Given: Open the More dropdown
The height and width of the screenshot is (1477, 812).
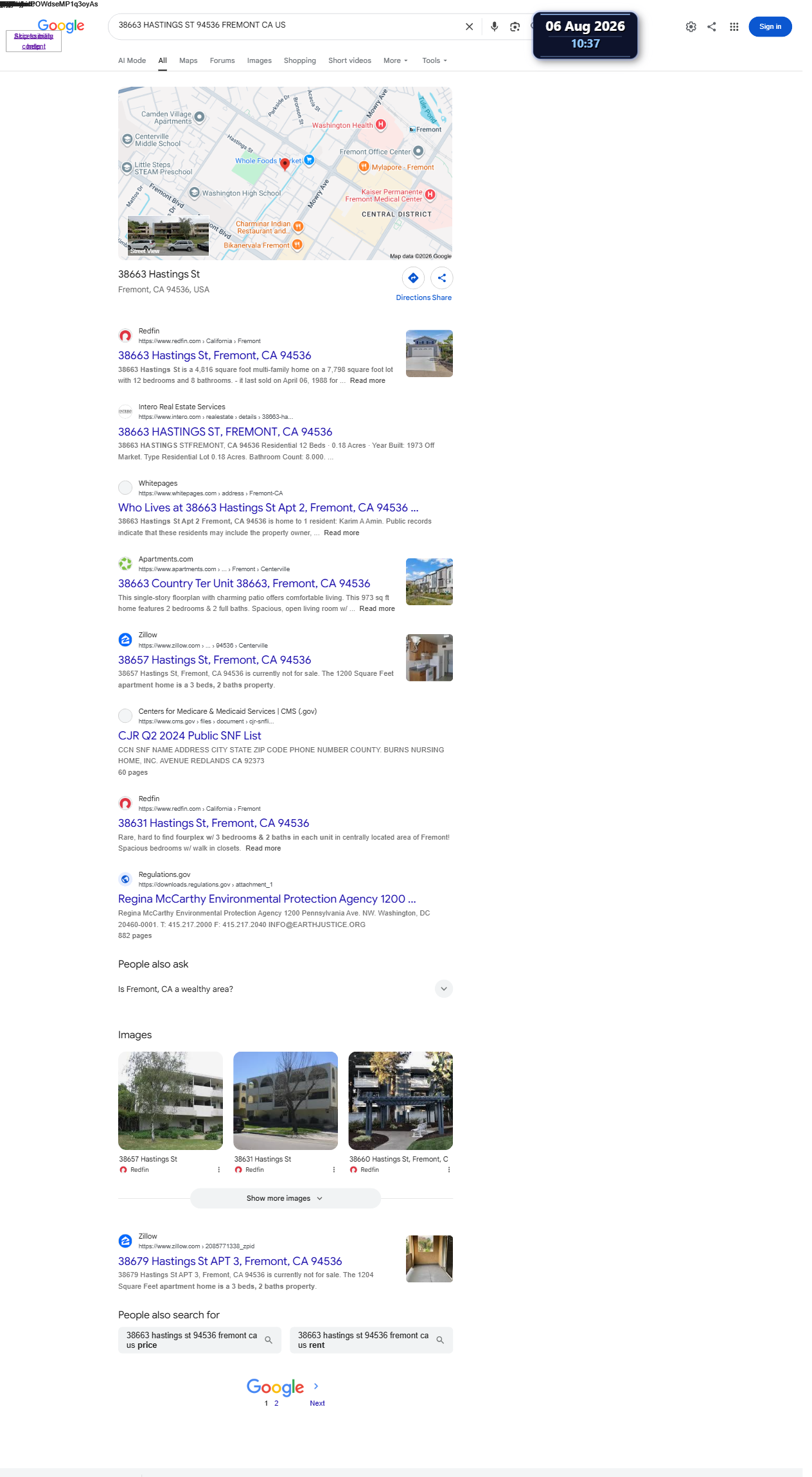Looking at the screenshot, I should pos(395,60).
